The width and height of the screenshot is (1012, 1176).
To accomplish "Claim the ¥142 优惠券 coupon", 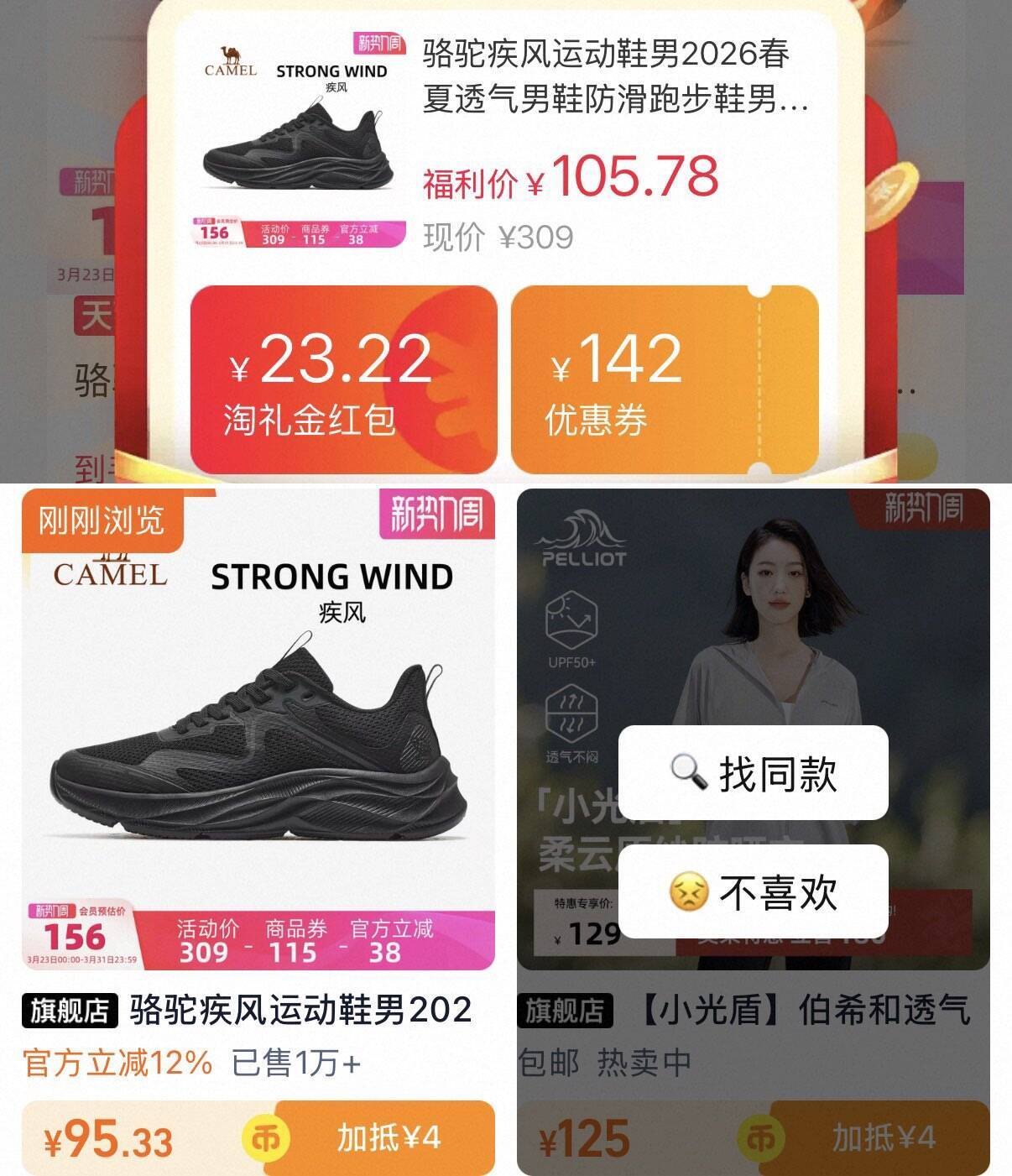I will point(664,379).
